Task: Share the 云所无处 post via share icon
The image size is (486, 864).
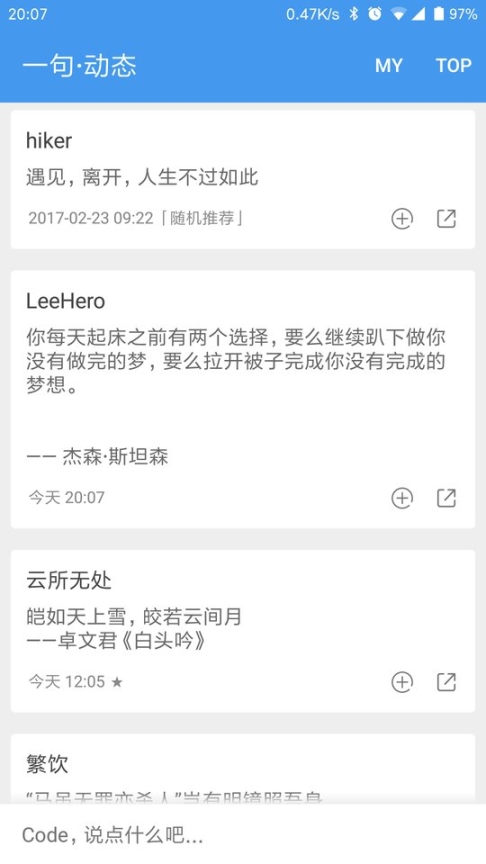Action: click(446, 682)
